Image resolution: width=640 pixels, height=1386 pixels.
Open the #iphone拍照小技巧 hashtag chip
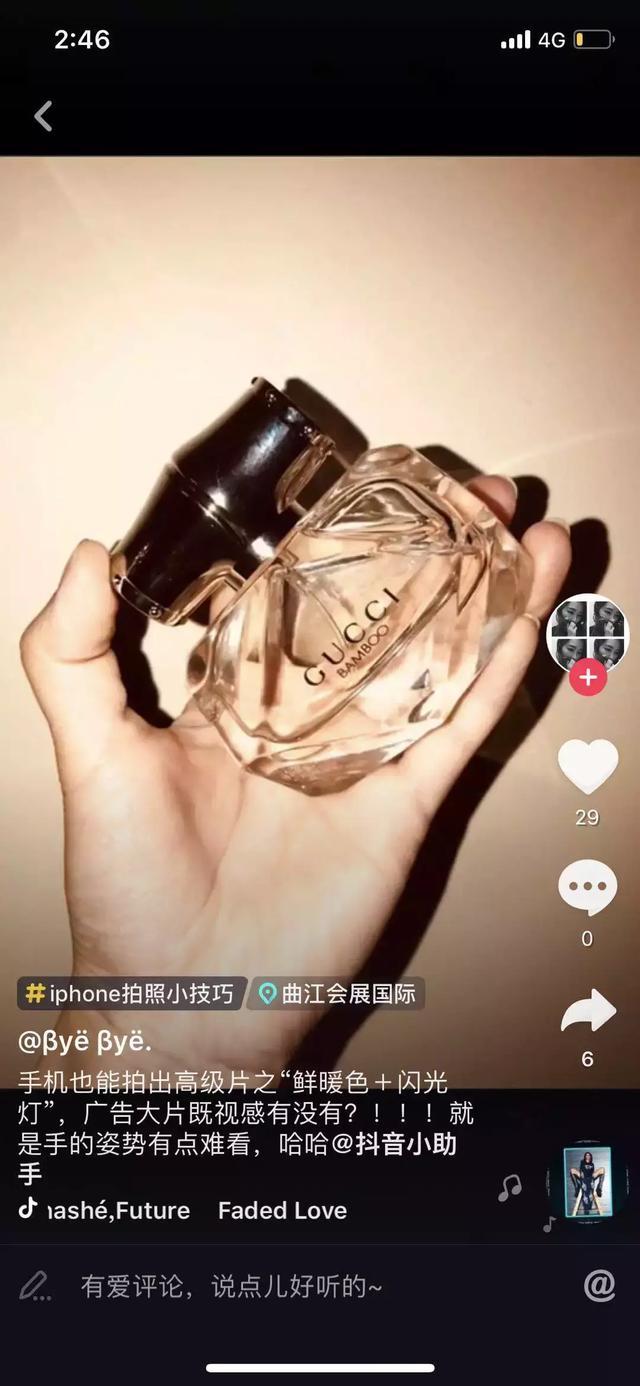point(129,993)
